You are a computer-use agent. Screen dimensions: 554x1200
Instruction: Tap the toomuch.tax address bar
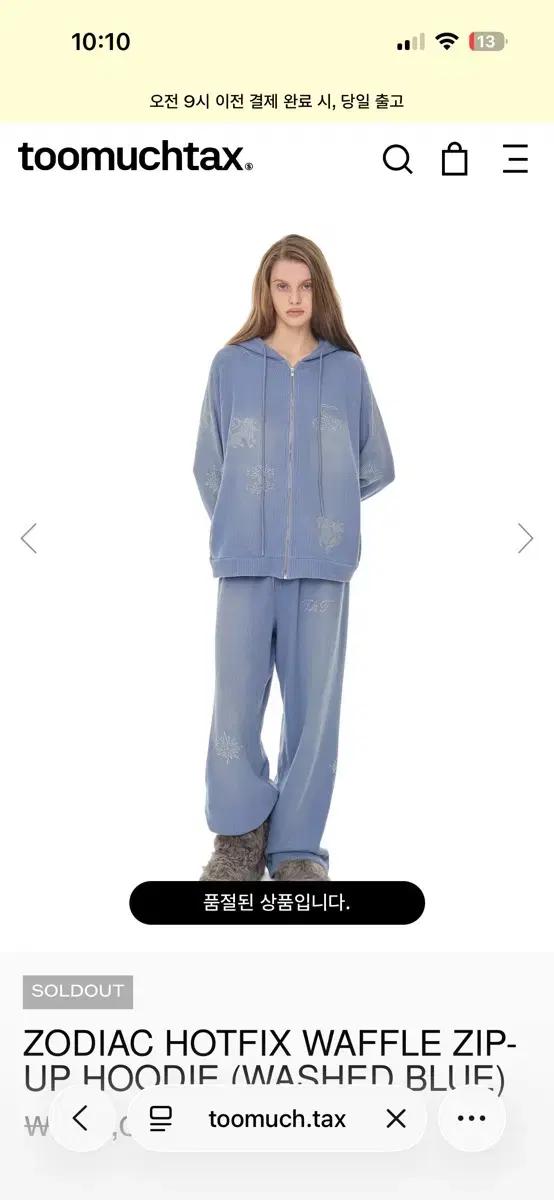point(277,1118)
